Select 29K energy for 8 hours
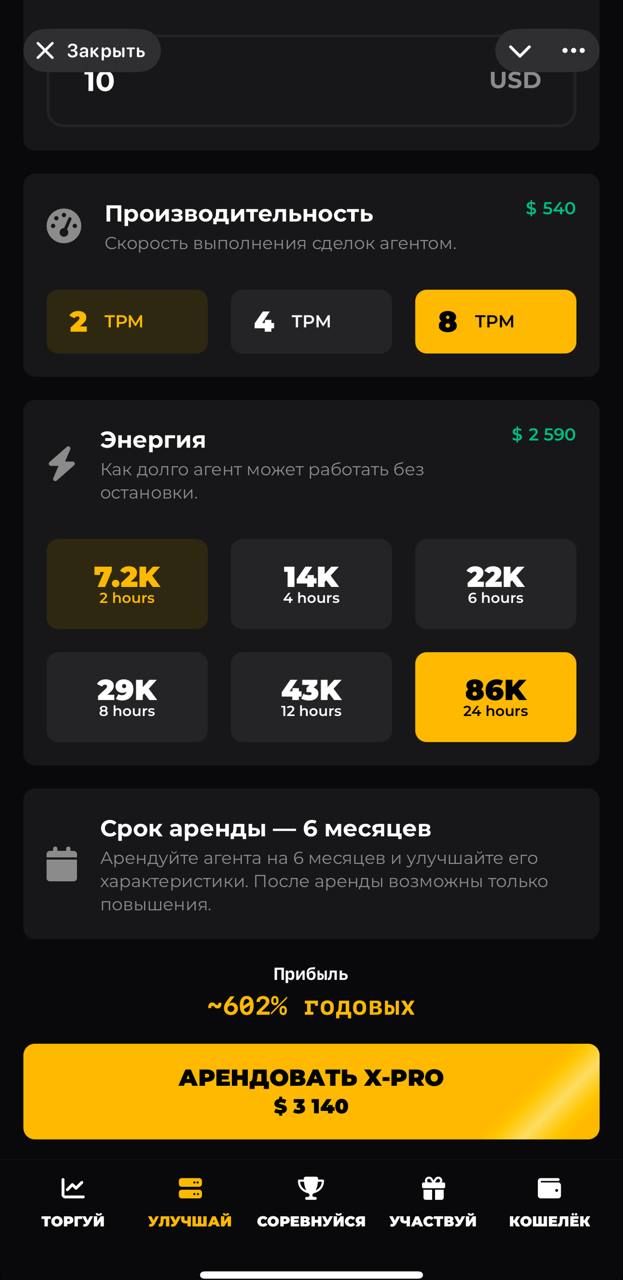 pos(127,697)
